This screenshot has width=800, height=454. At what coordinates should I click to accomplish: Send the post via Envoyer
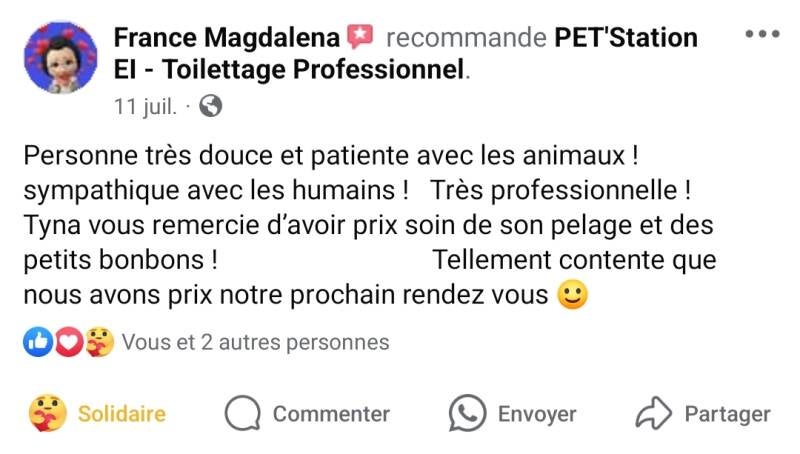[513, 413]
